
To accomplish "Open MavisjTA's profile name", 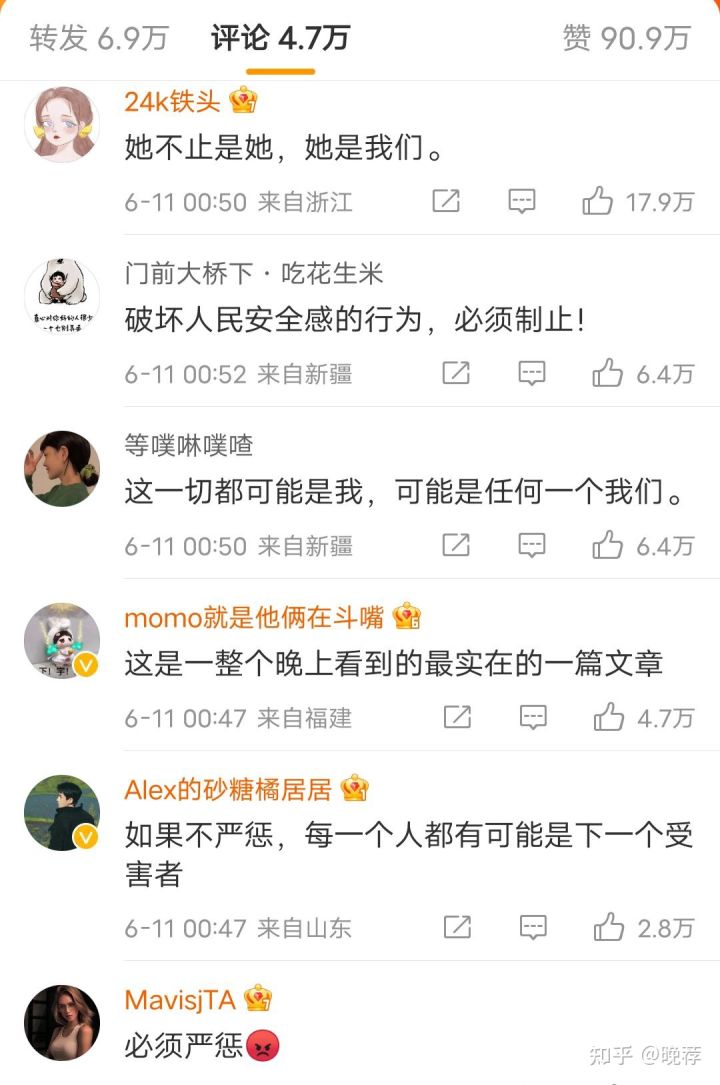I will tap(180, 999).
